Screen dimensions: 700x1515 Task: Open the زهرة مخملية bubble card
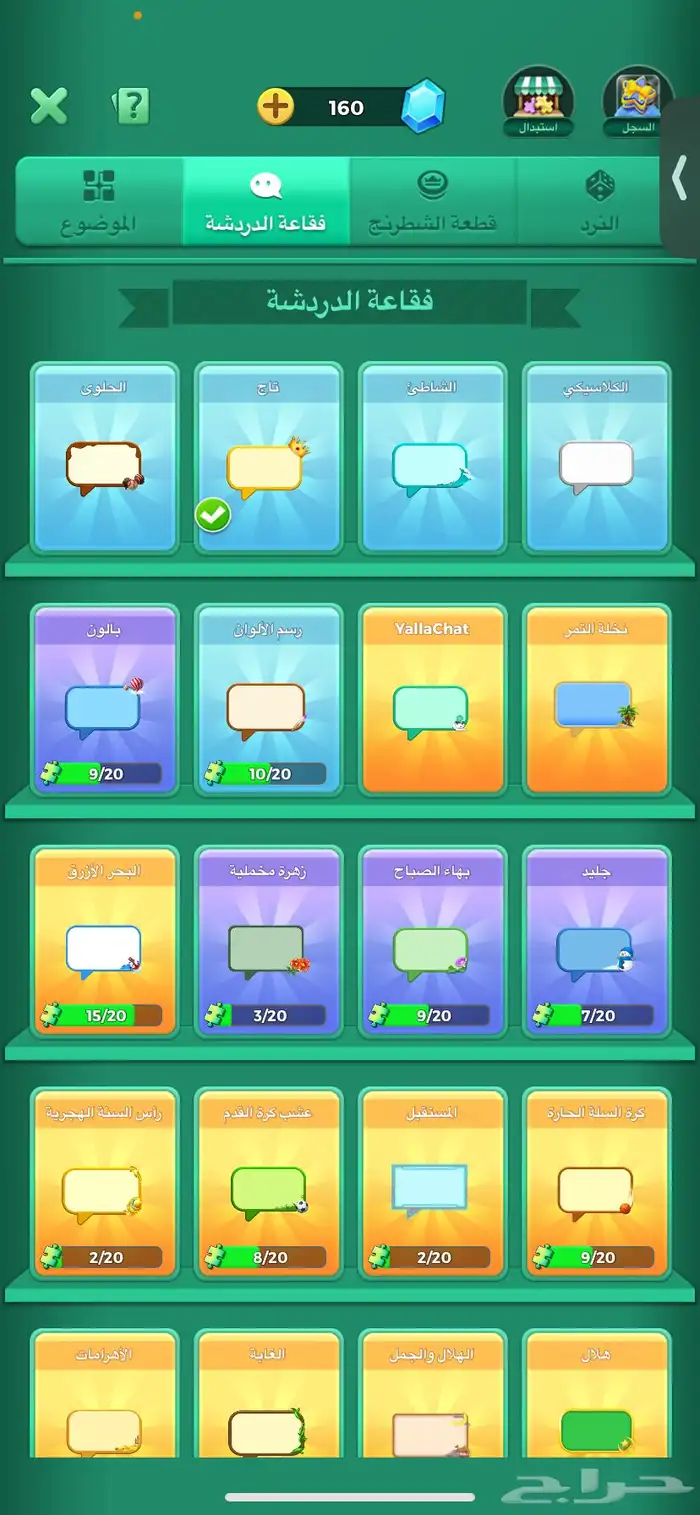tap(268, 942)
